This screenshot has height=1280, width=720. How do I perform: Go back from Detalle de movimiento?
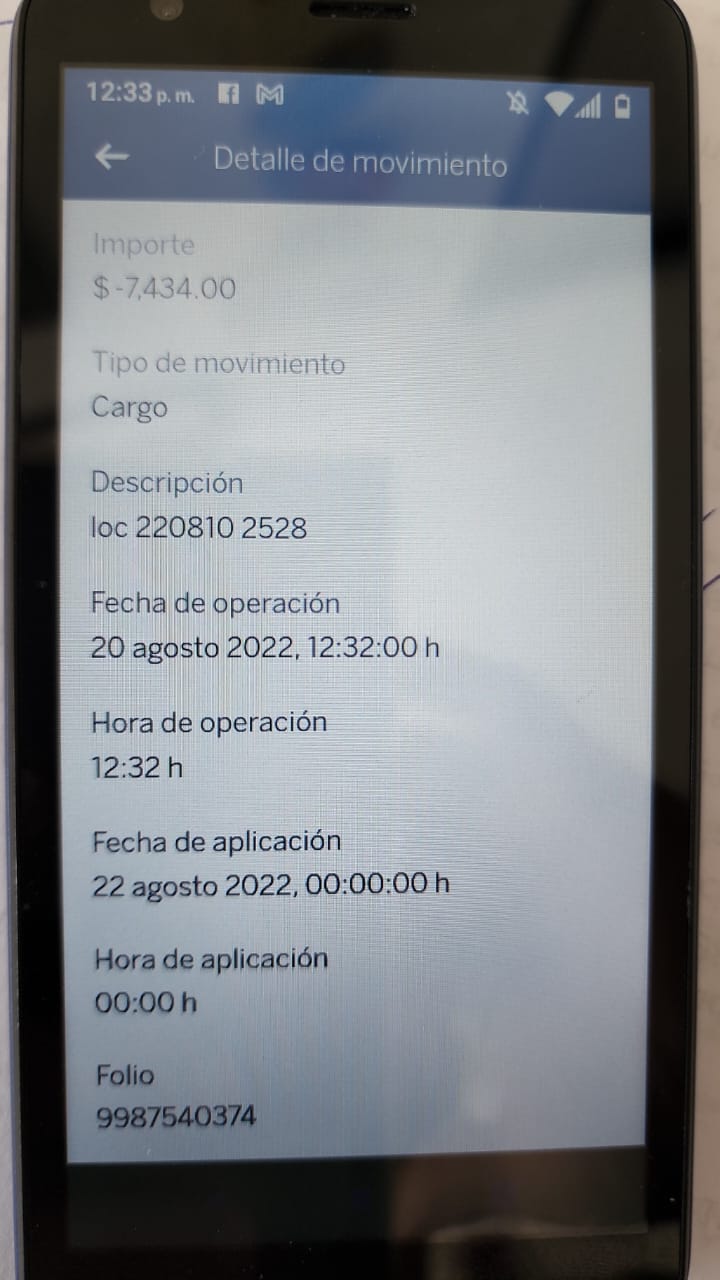click(111, 157)
